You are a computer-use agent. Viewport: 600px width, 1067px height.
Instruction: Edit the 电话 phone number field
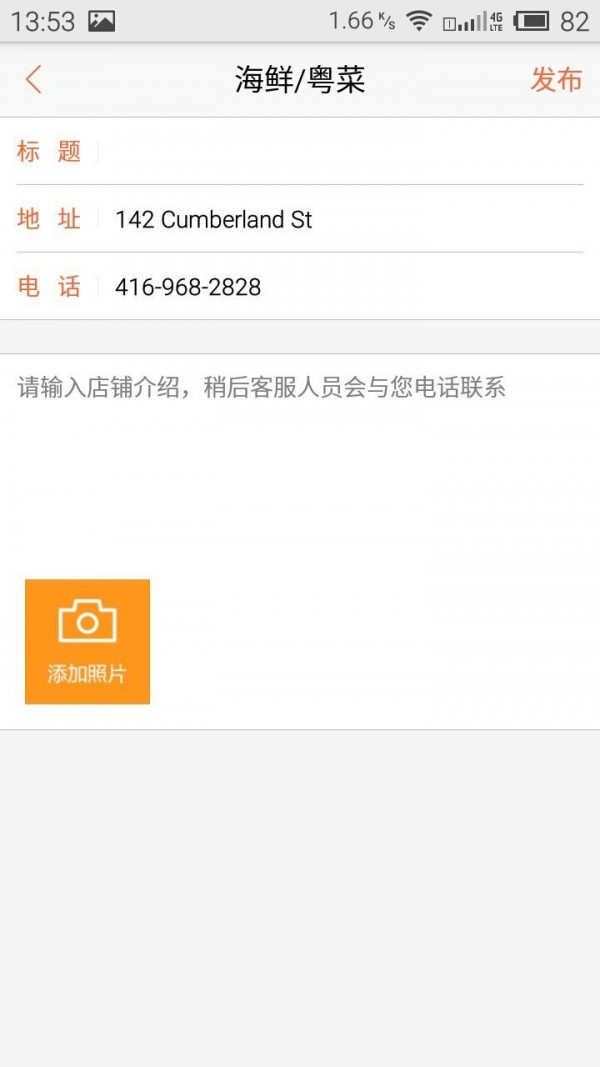click(x=340, y=288)
